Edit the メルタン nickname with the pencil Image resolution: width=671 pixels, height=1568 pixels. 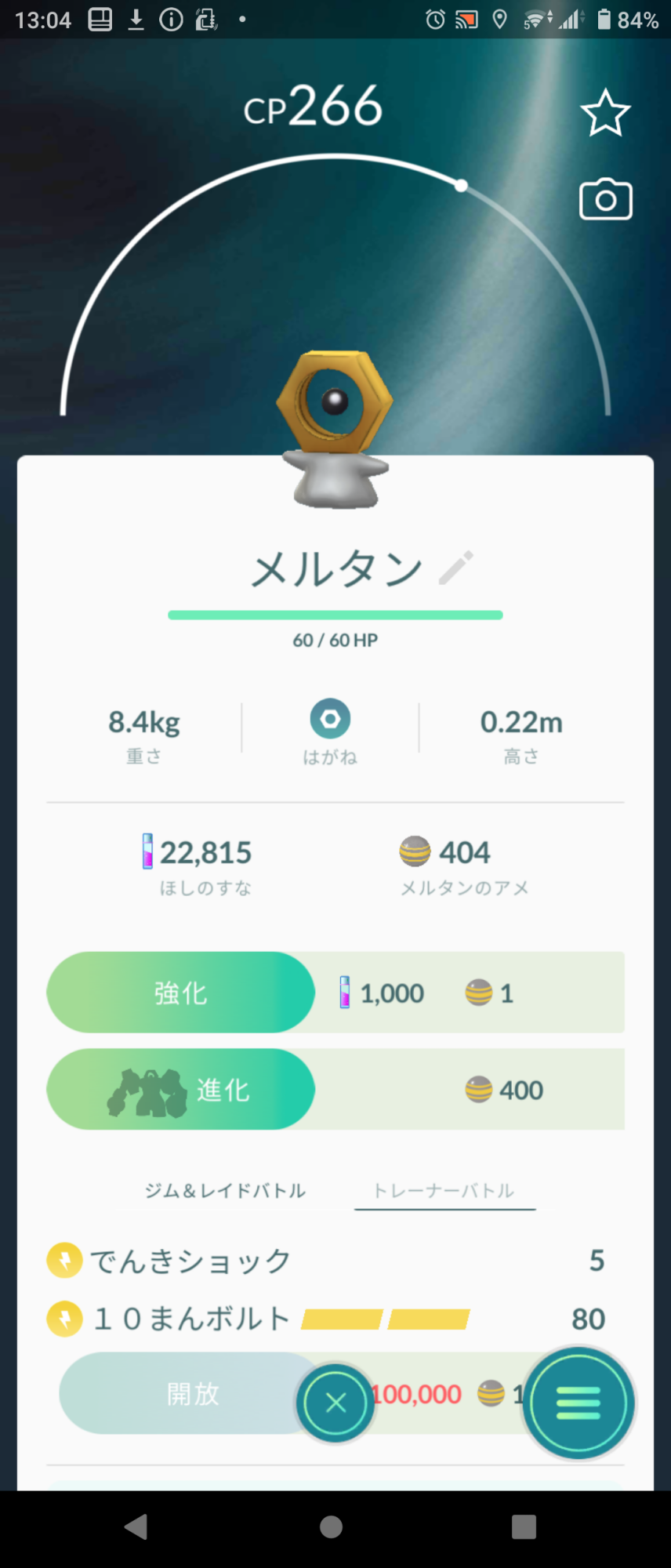click(x=456, y=568)
